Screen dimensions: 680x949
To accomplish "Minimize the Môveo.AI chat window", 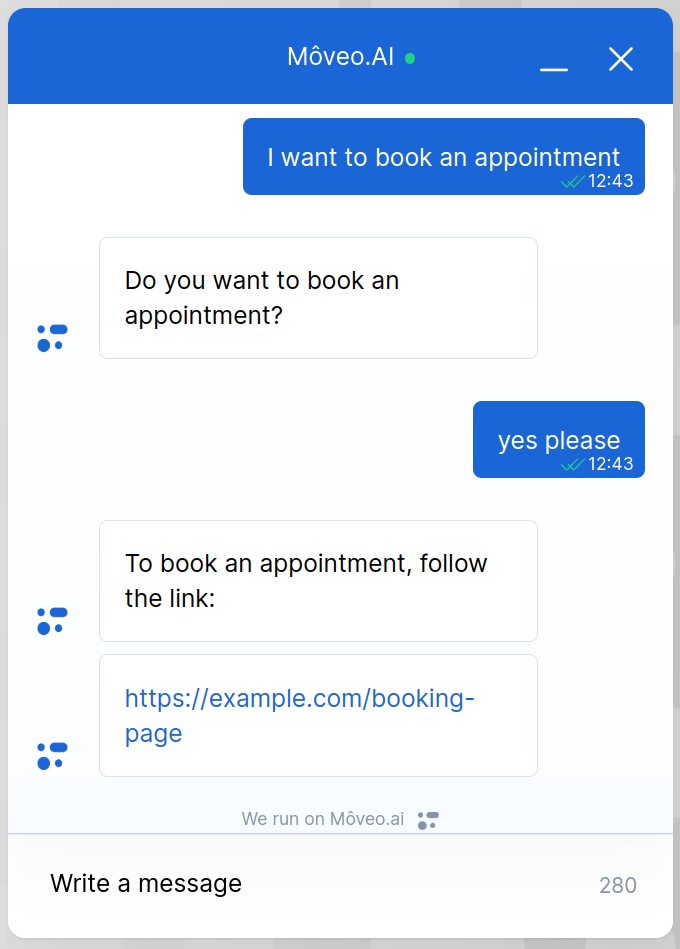I will point(553,62).
